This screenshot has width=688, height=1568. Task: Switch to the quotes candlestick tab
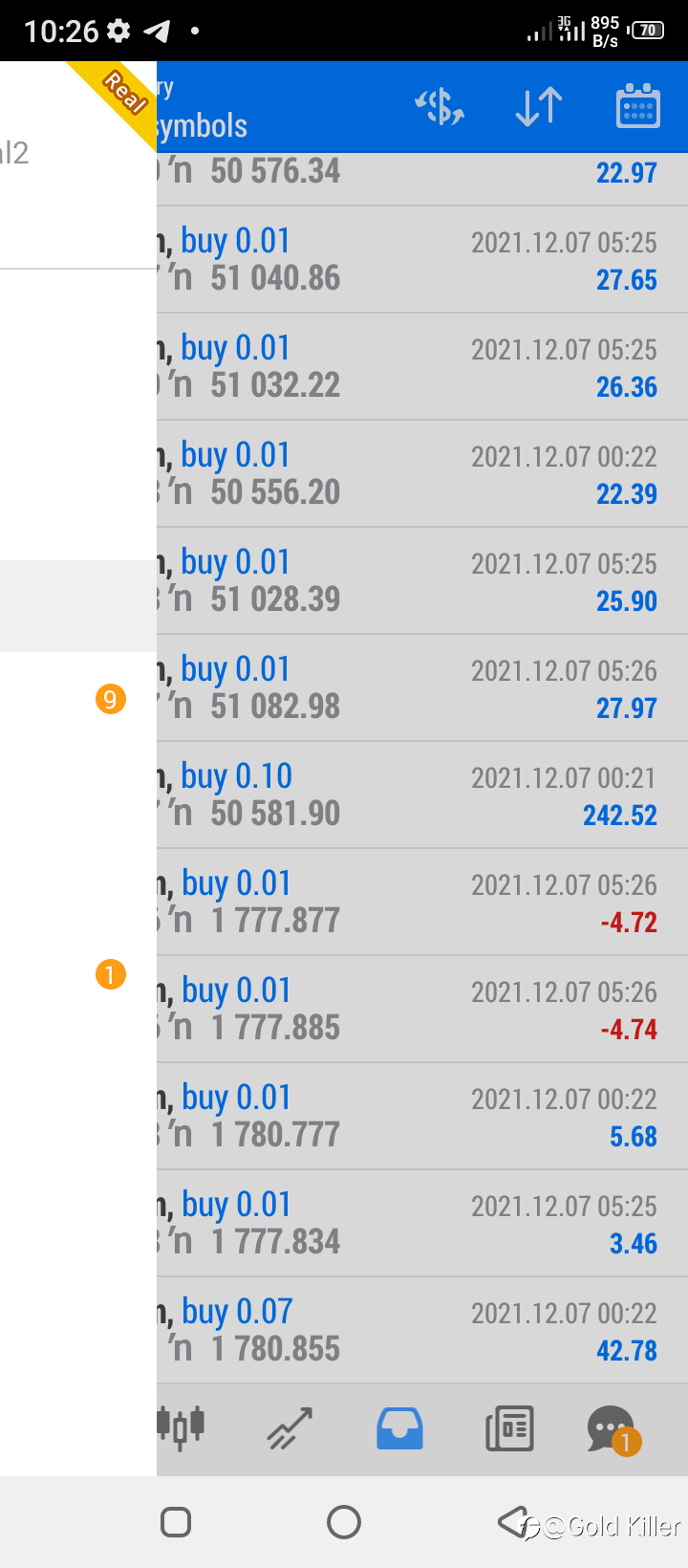click(x=181, y=1428)
